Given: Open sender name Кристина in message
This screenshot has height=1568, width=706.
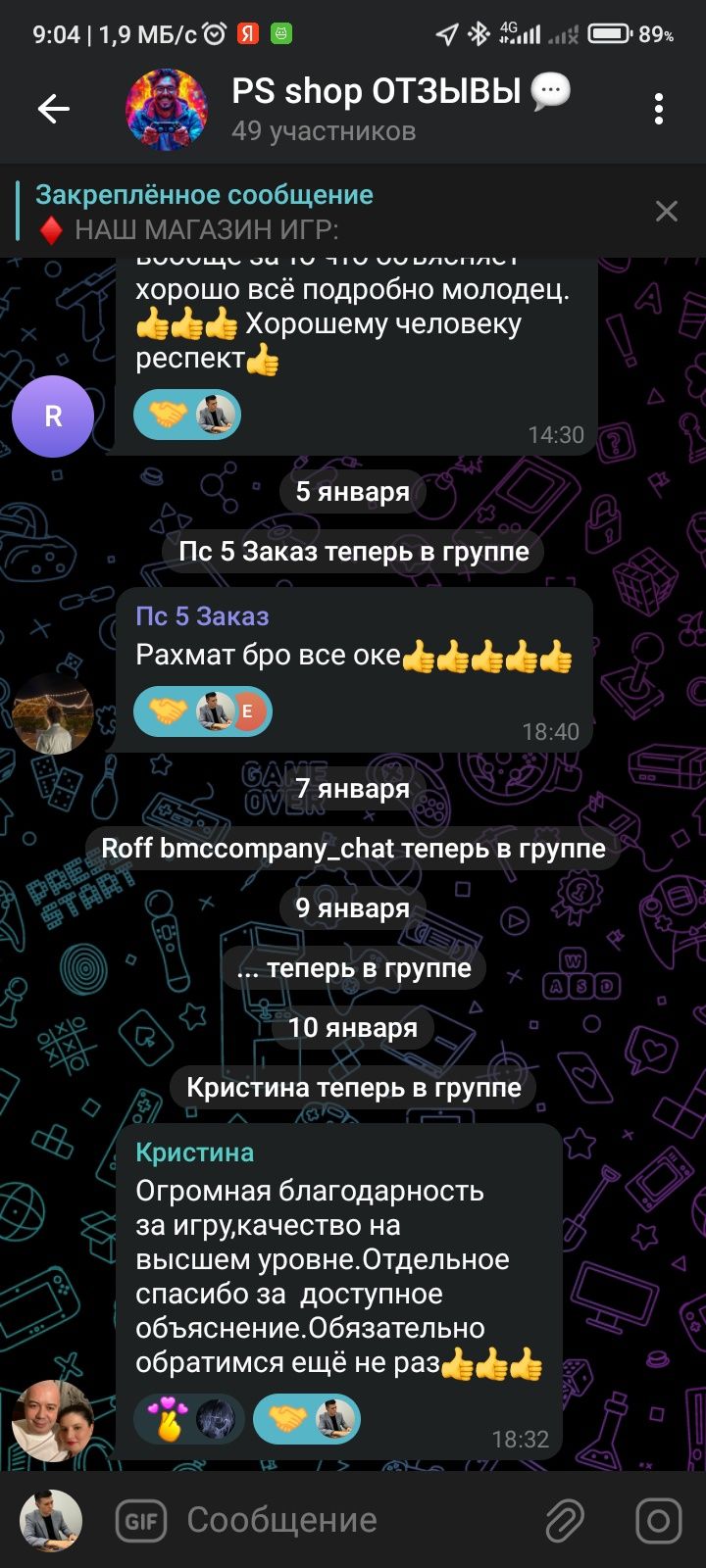Looking at the screenshot, I should (194, 1152).
